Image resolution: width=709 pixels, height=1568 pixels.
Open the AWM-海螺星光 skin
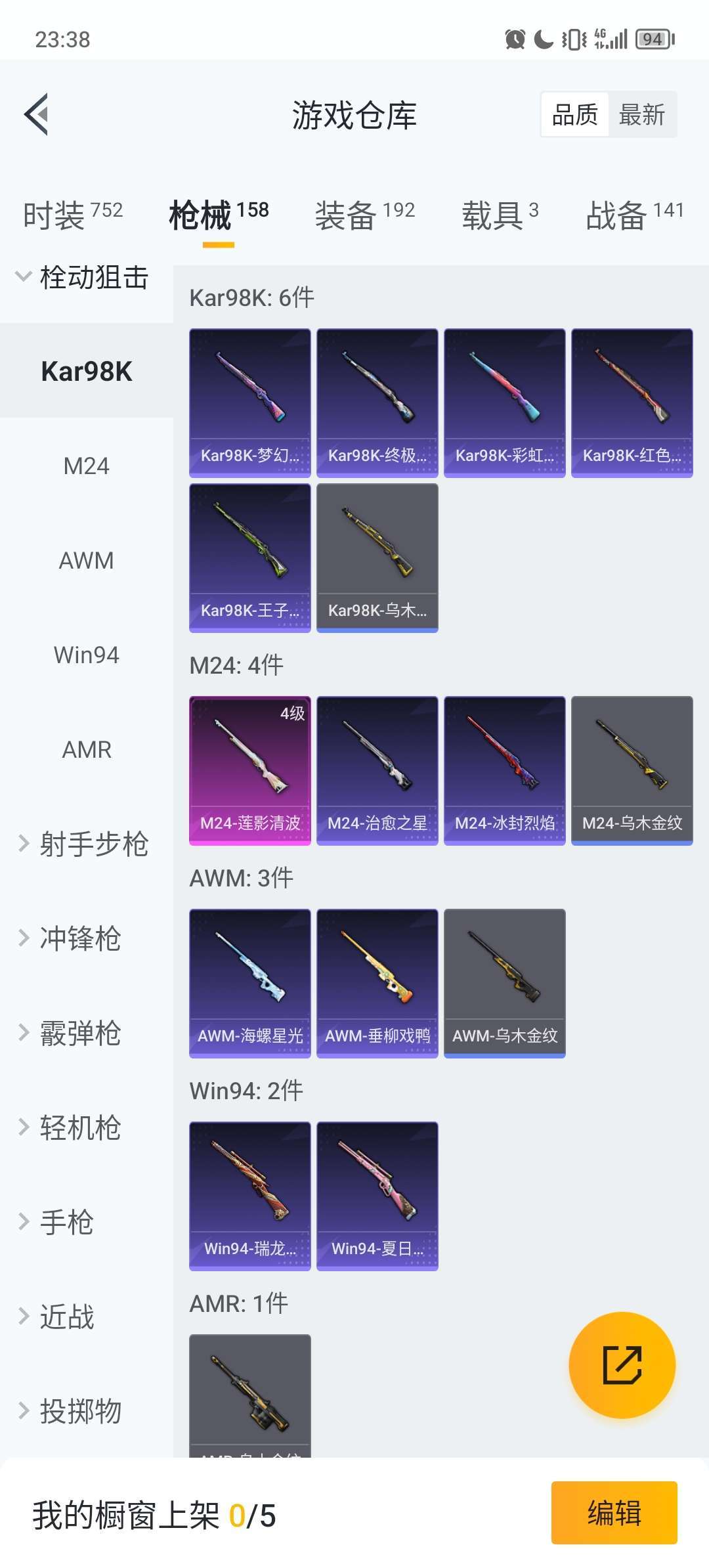(x=249, y=982)
